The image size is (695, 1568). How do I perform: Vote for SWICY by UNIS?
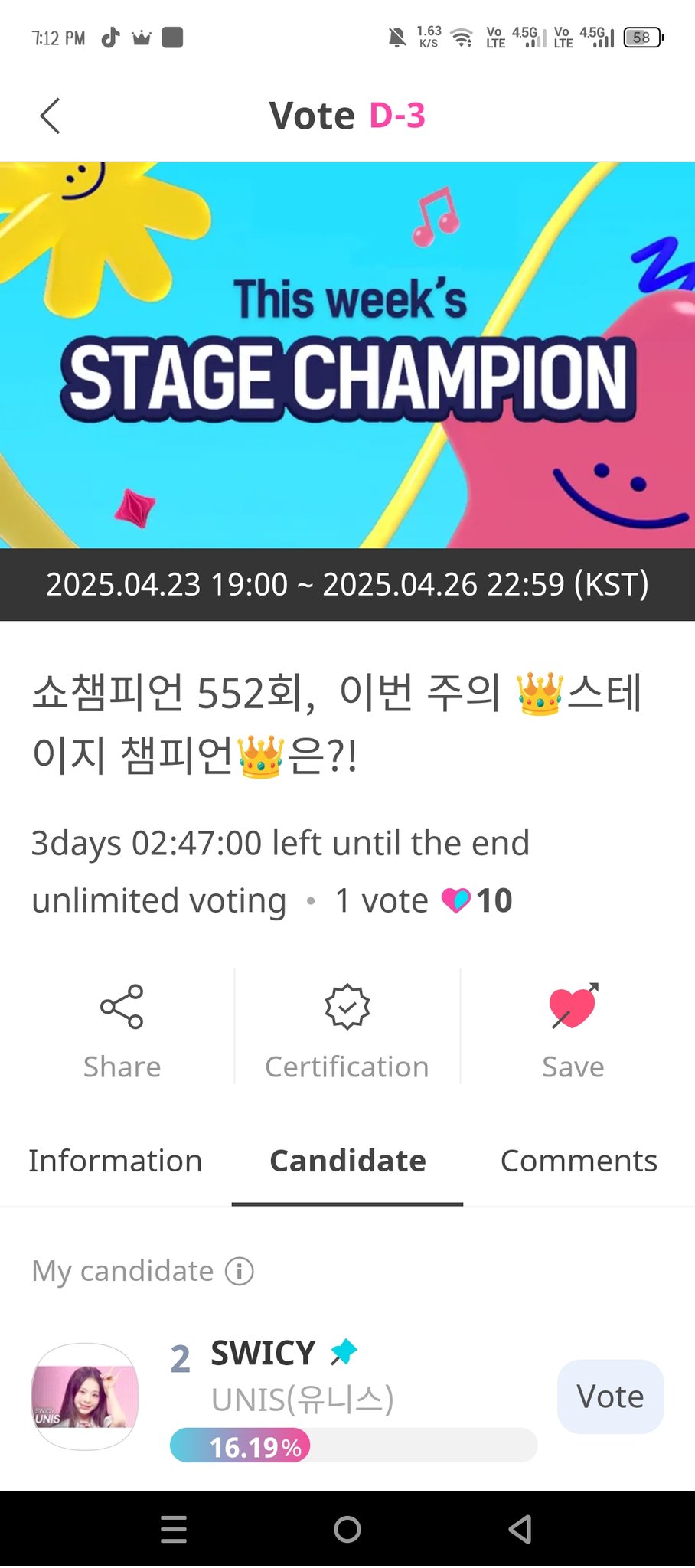[x=610, y=1396]
